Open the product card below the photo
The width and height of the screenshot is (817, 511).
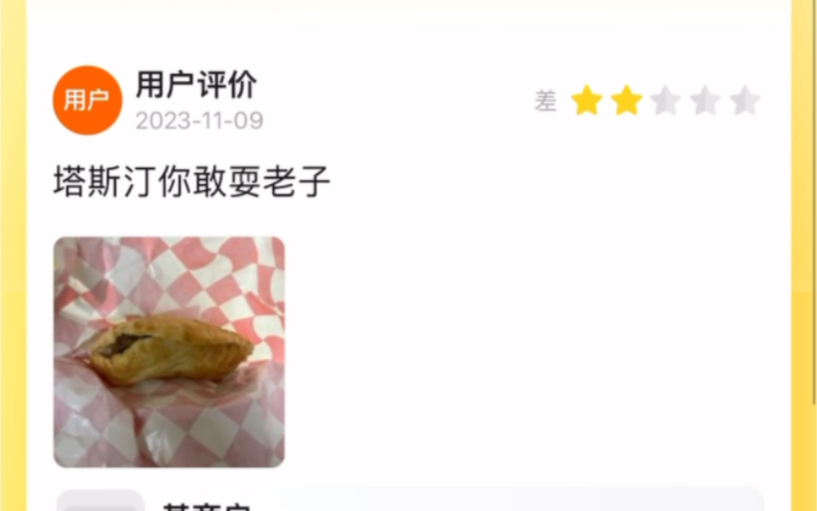(400, 502)
